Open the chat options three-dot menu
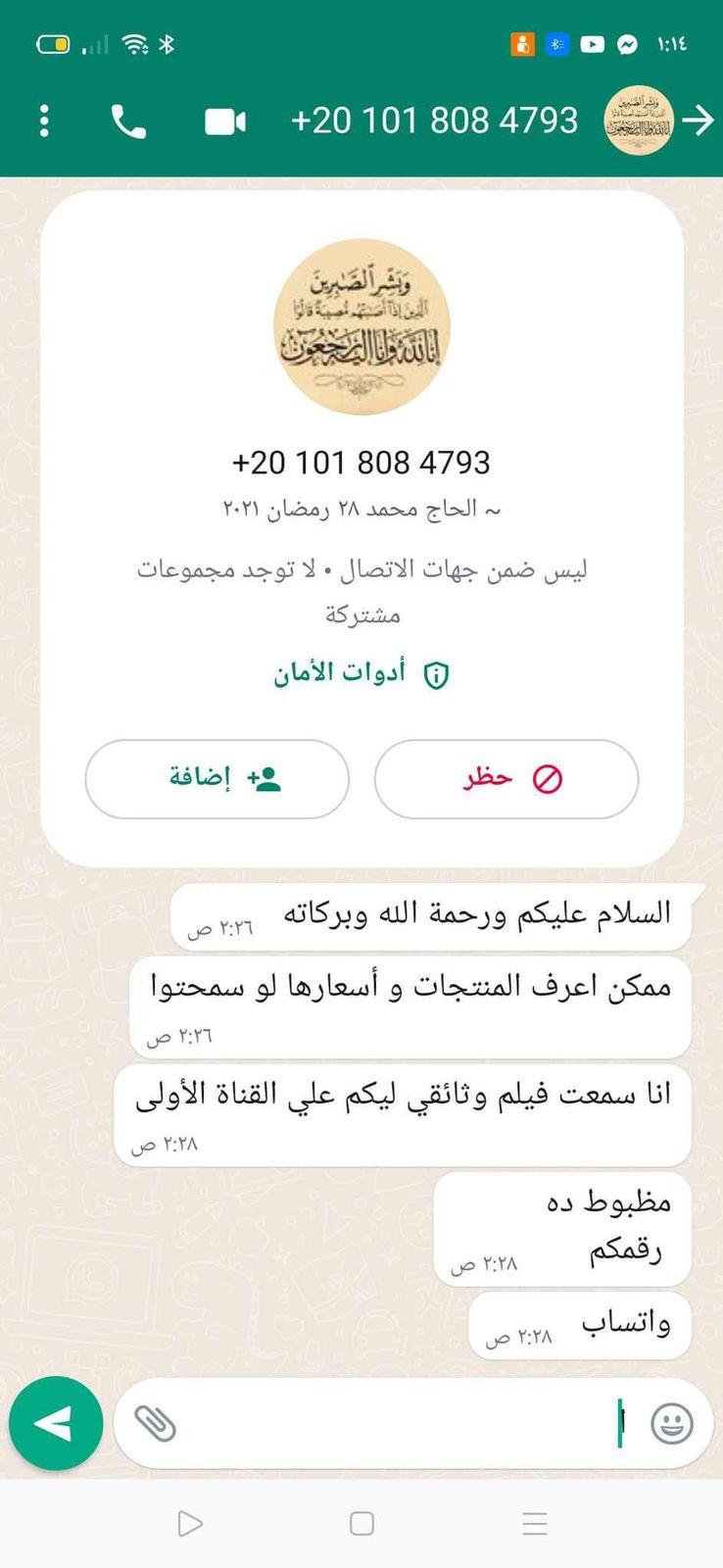The width and height of the screenshot is (723, 1568). coord(43,121)
